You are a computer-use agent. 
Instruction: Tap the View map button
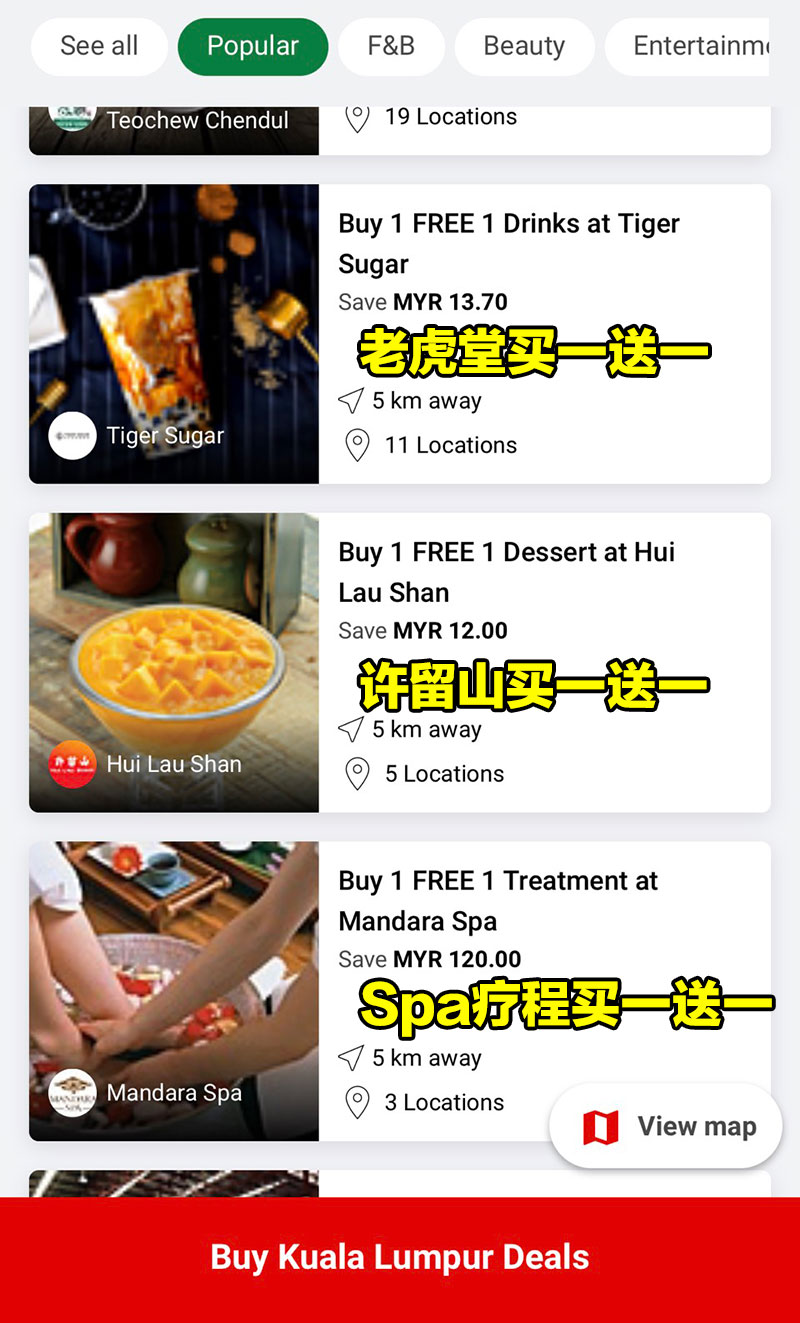(666, 1126)
